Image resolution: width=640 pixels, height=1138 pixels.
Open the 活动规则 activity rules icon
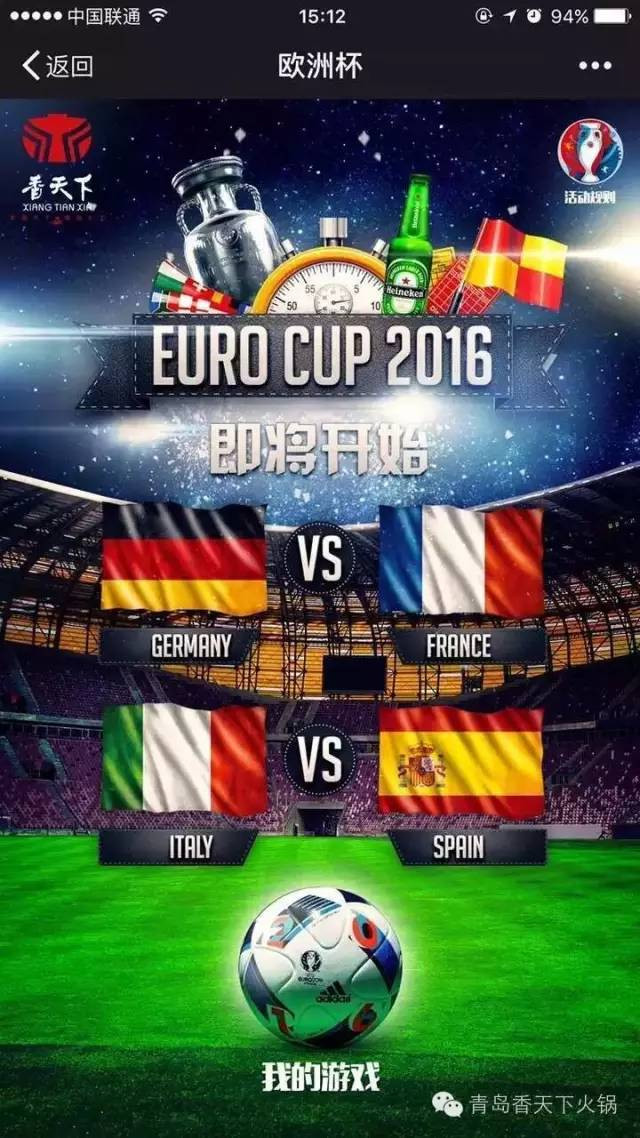point(588,160)
